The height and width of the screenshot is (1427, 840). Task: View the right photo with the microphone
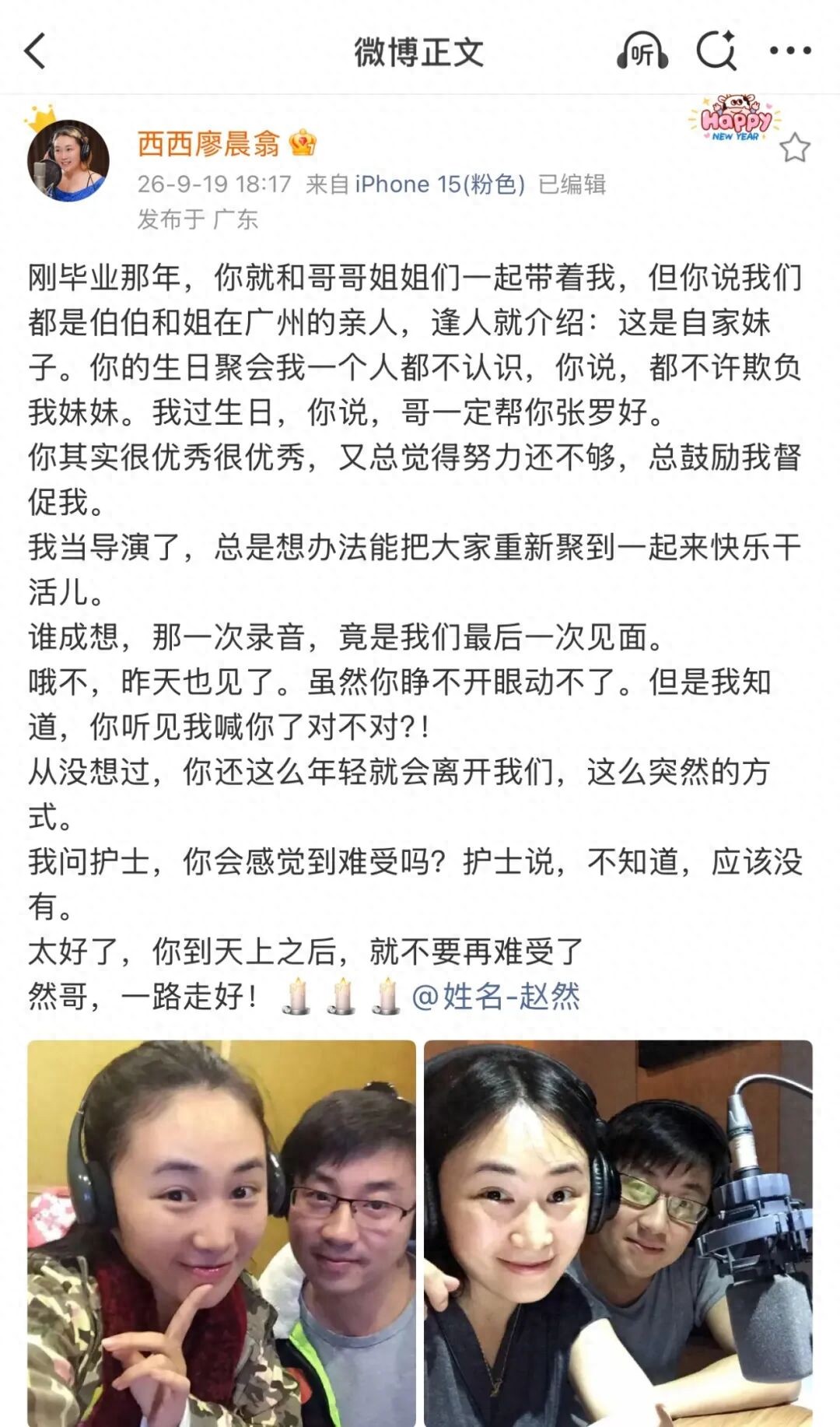point(618,1233)
